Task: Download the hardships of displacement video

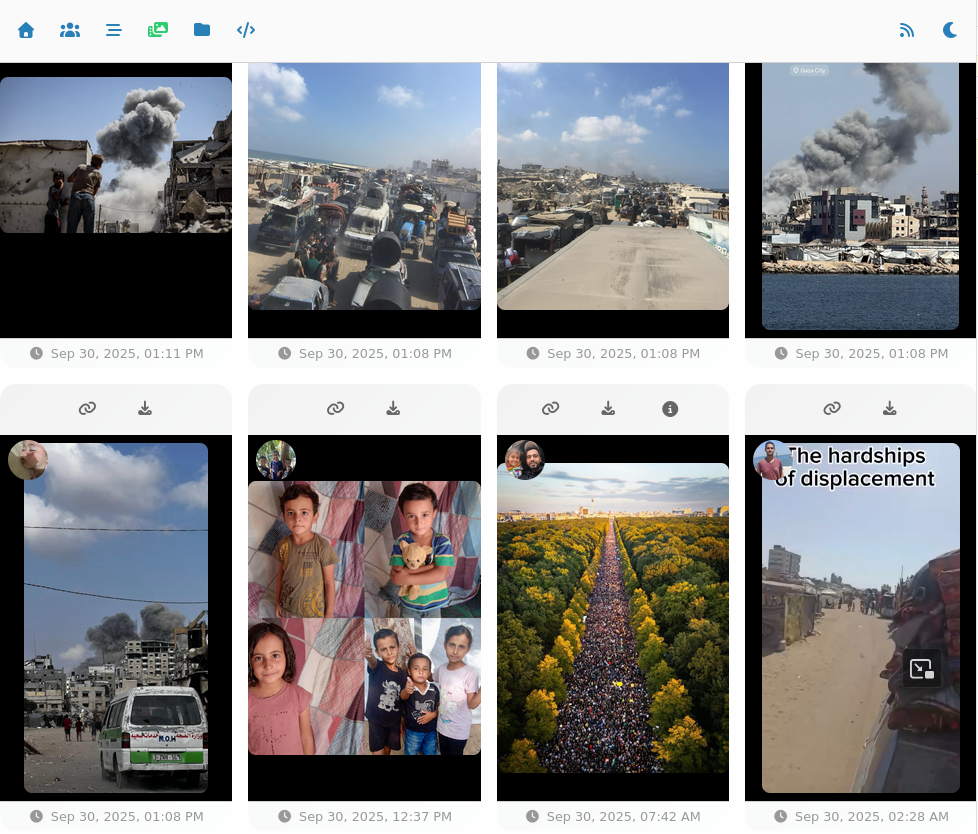Action: point(889,408)
